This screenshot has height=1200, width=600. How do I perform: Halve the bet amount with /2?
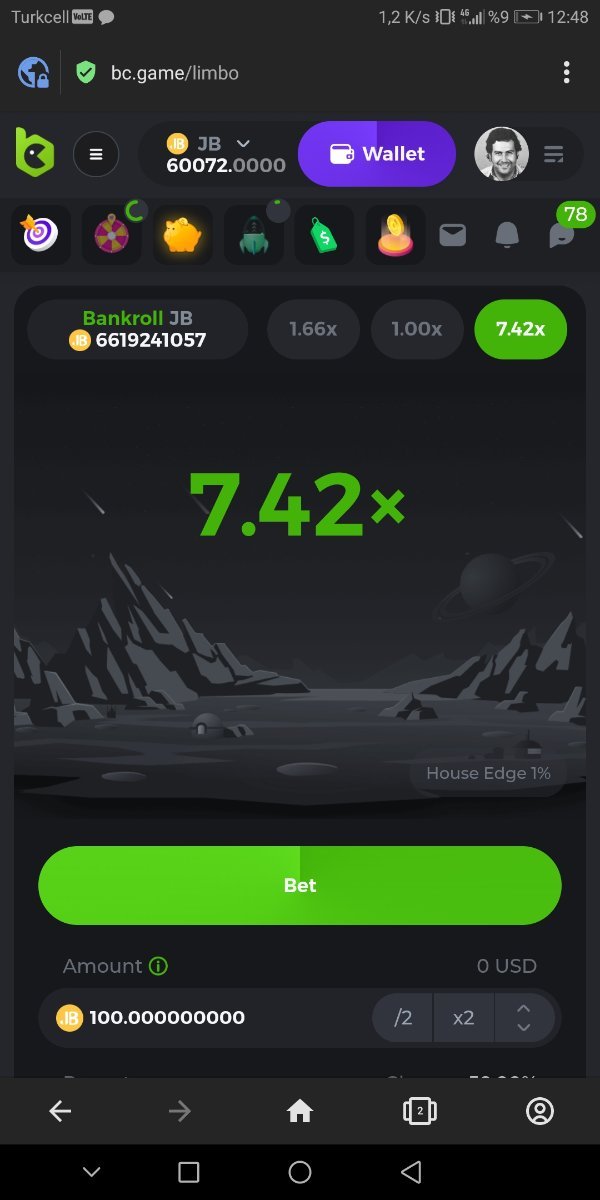point(403,1018)
